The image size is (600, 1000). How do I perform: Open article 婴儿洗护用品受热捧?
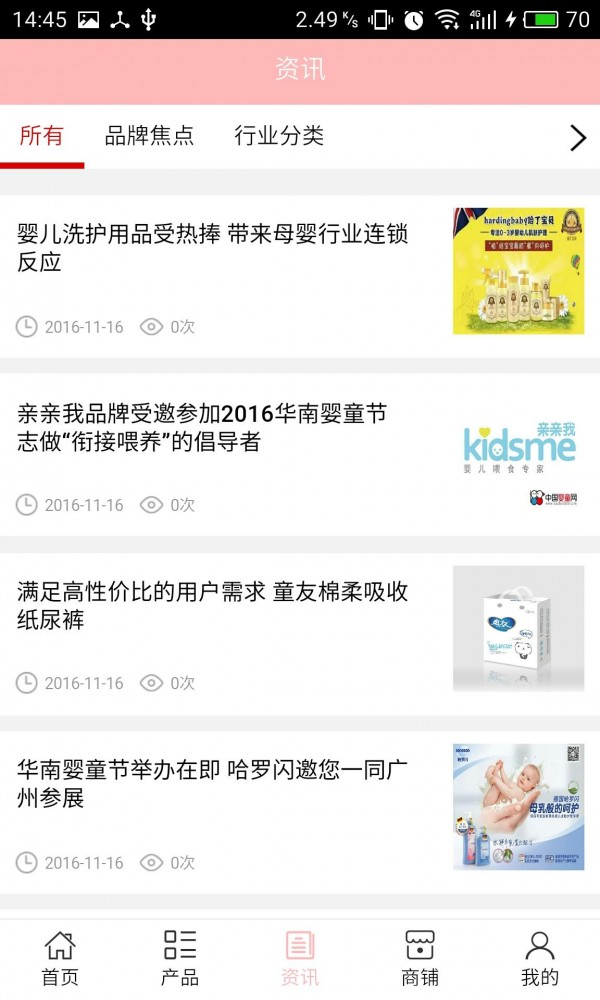point(213,248)
